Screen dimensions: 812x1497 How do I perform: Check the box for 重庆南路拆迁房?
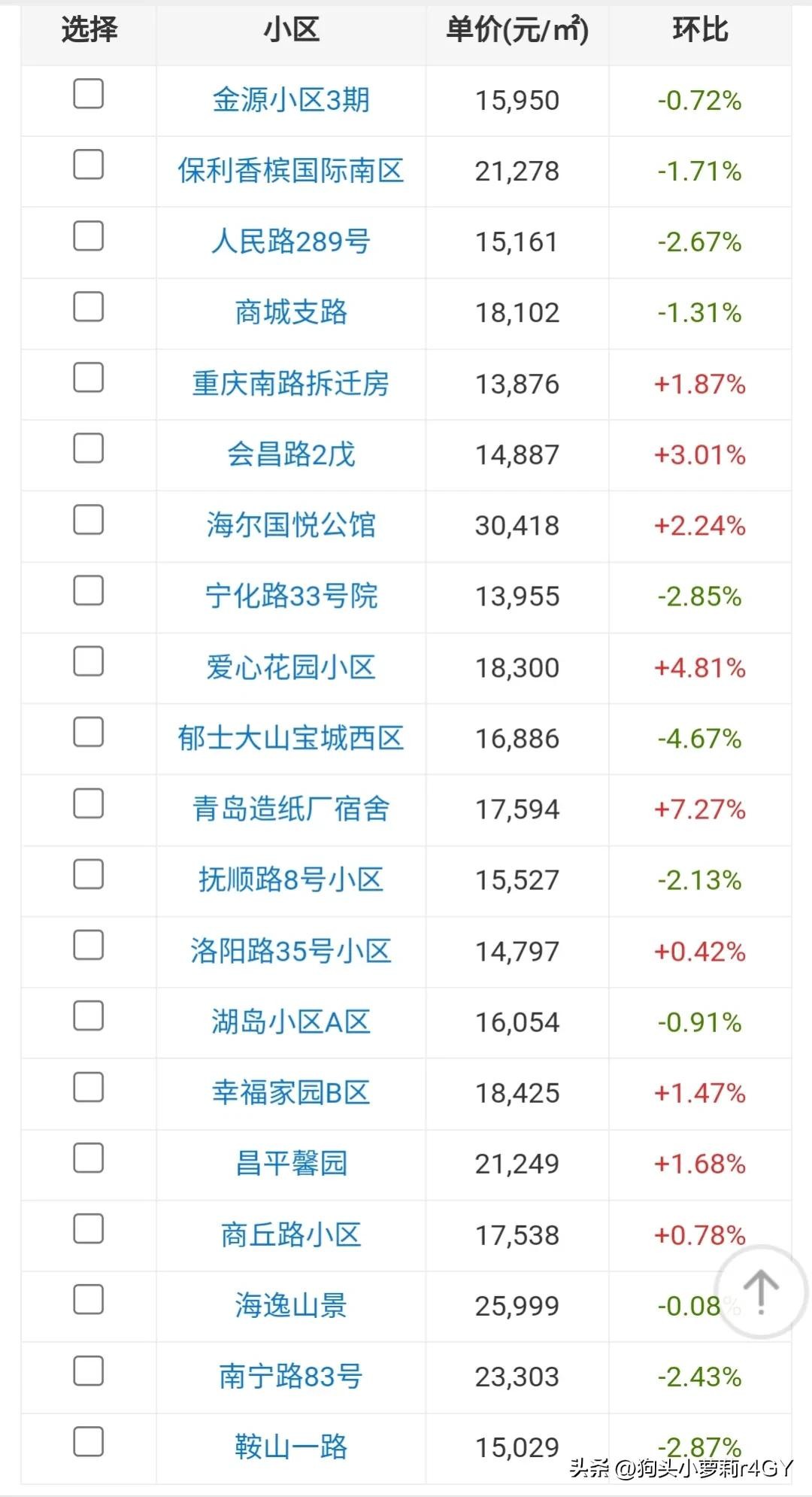coord(88,378)
